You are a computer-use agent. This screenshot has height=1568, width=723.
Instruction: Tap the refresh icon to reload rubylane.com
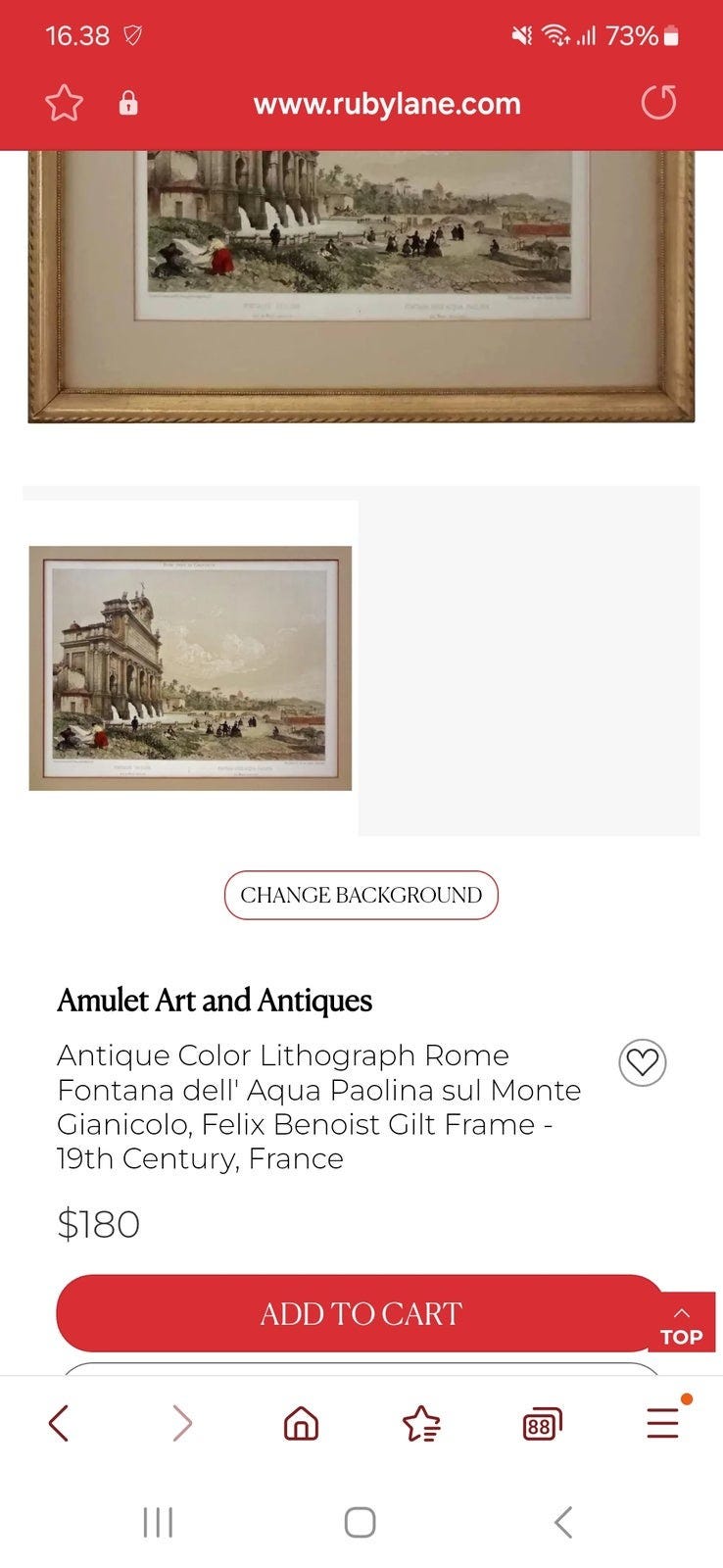coord(659,103)
